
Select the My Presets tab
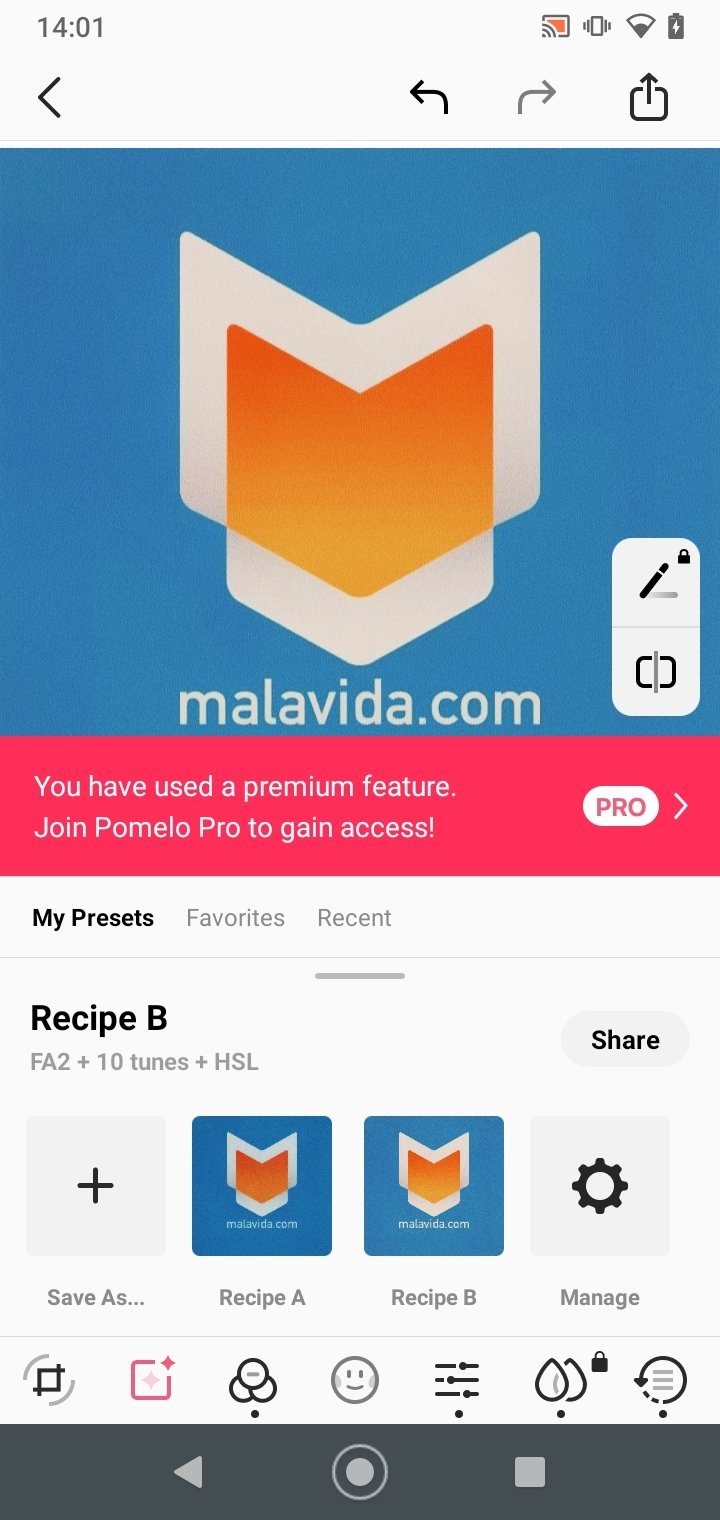[93, 918]
